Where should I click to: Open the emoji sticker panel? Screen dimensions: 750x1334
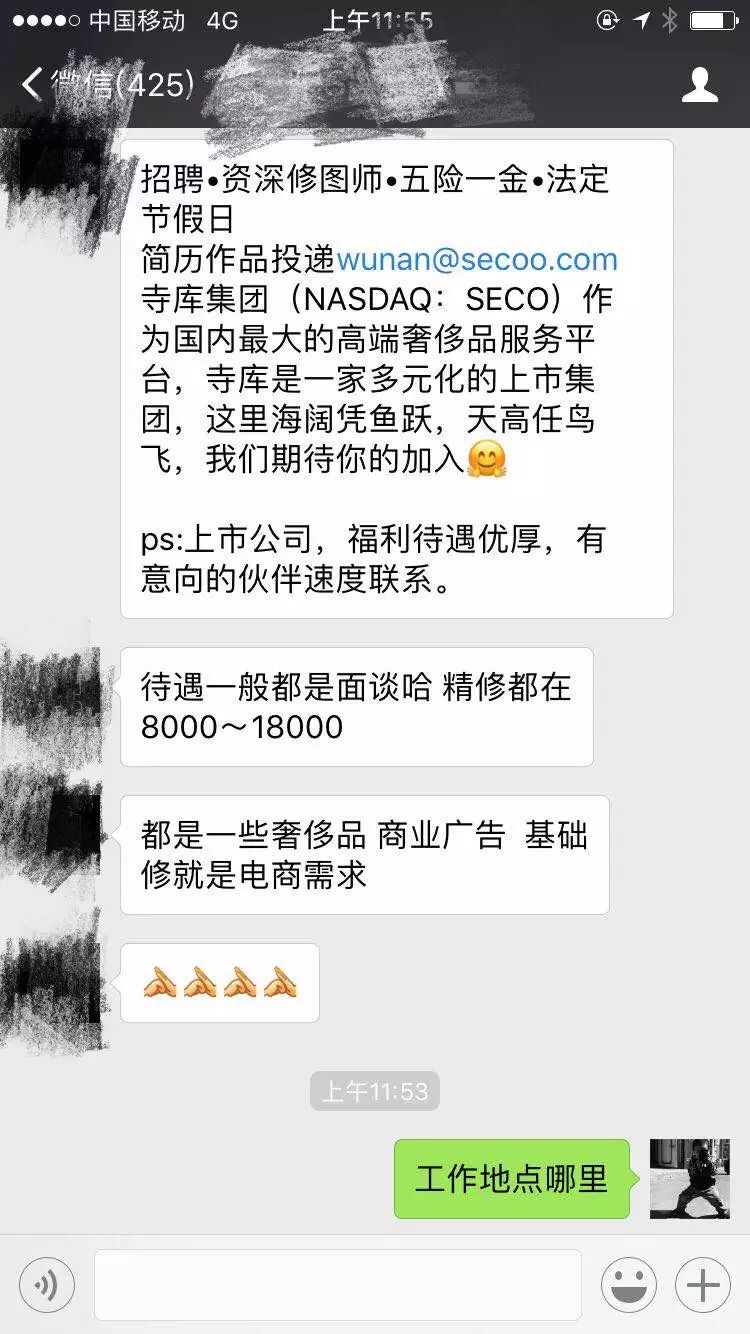click(629, 1285)
